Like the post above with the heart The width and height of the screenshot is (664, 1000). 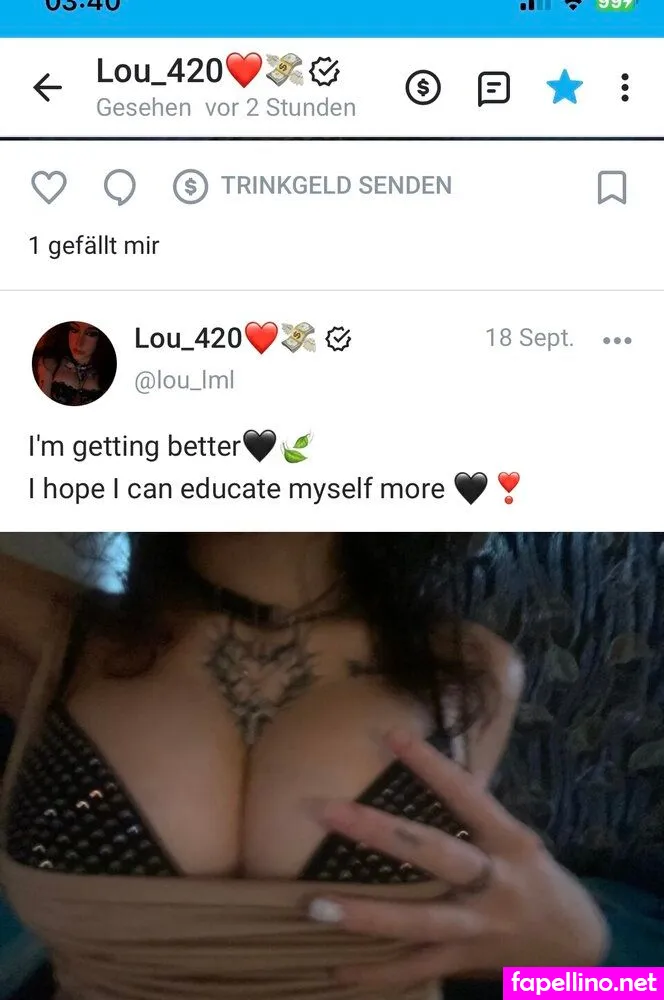[48, 187]
